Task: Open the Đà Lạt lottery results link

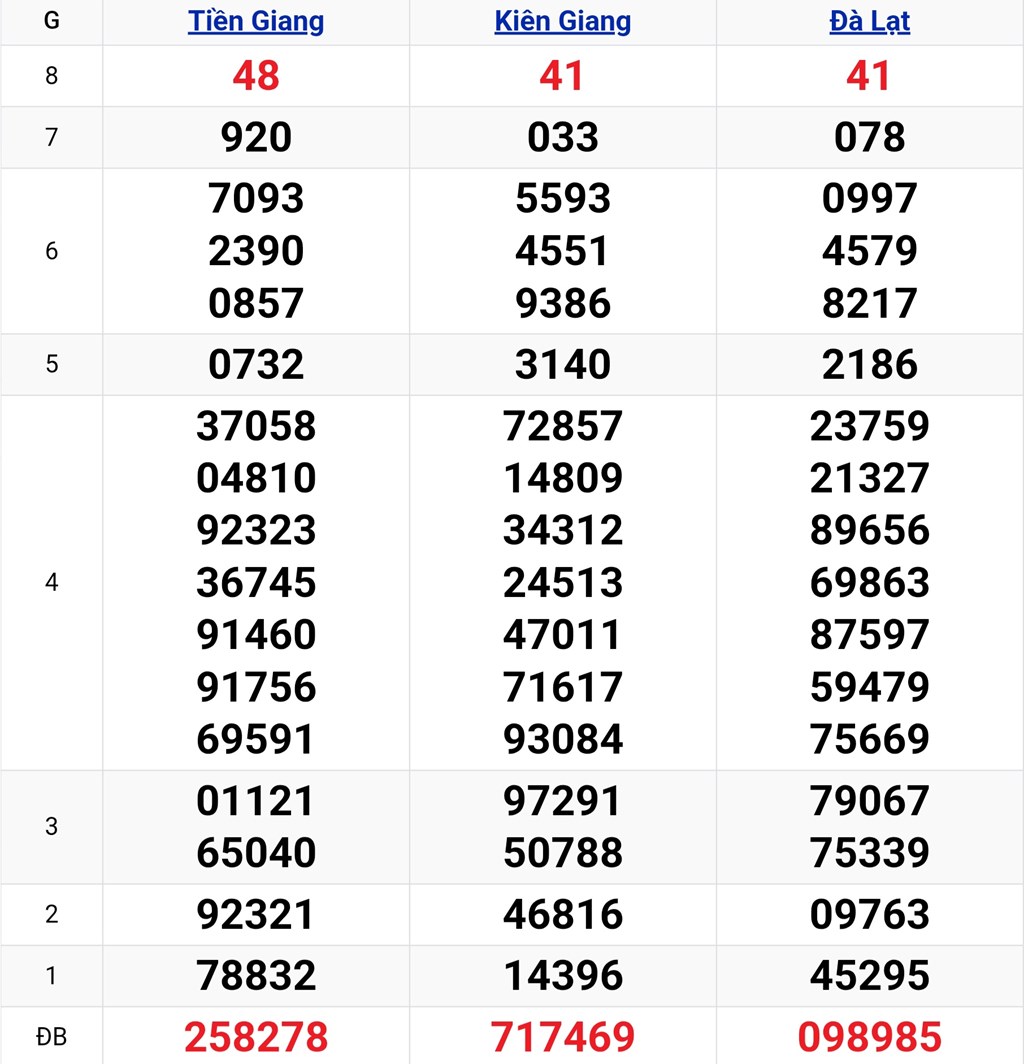Action: pyautogui.click(x=869, y=22)
